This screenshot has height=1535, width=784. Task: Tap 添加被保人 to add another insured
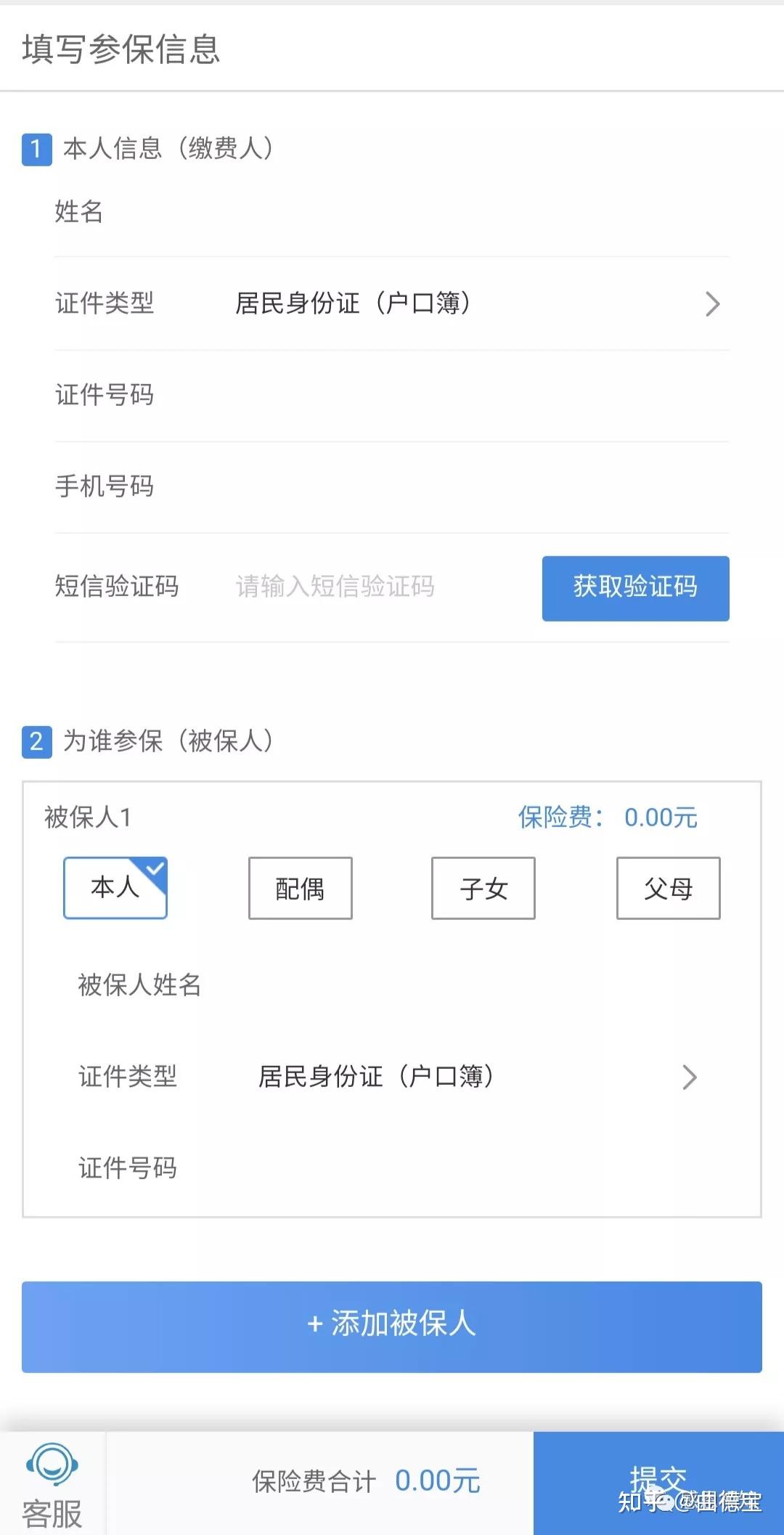[392, 1327]
